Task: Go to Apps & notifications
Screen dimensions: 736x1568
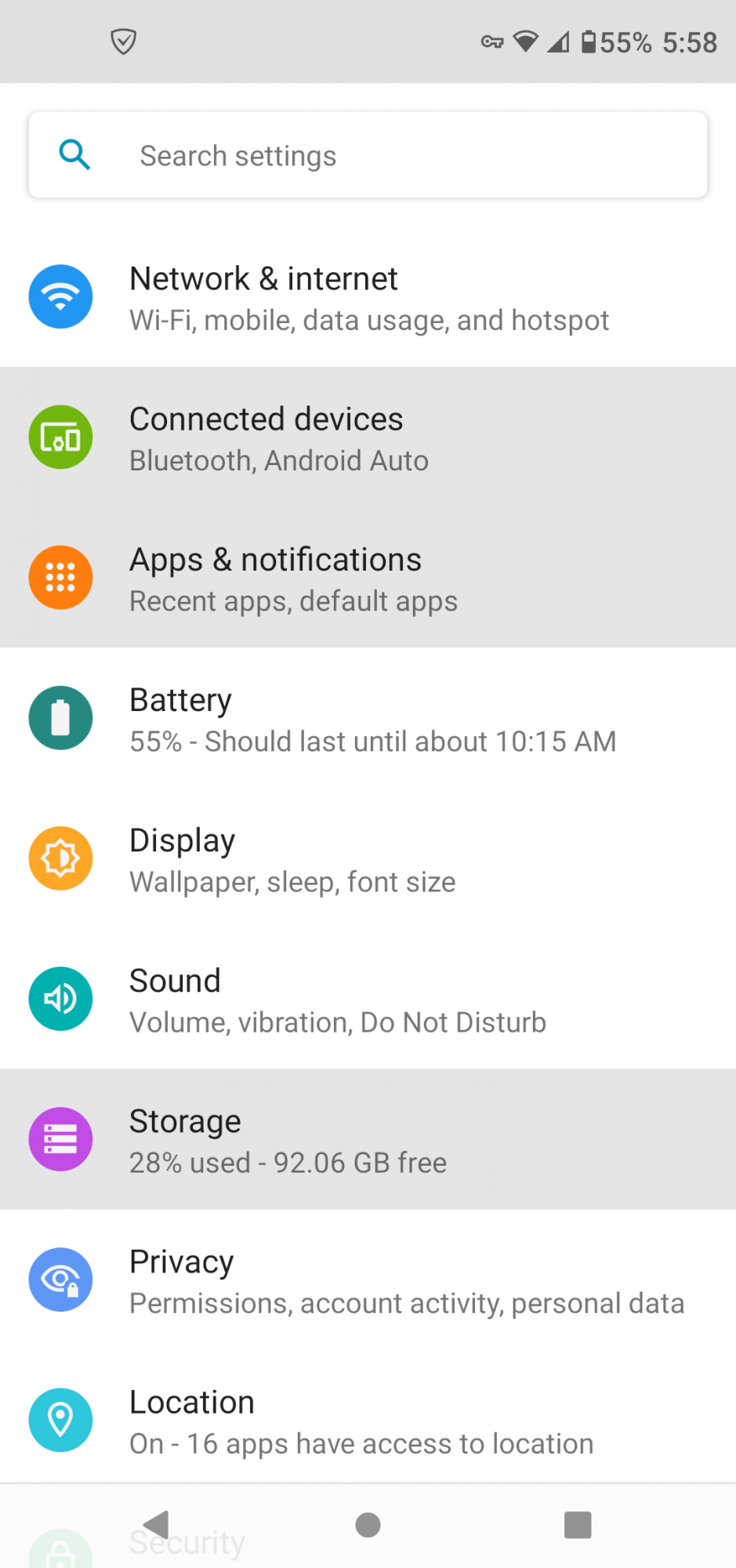Action: click(x=368, y=579)
